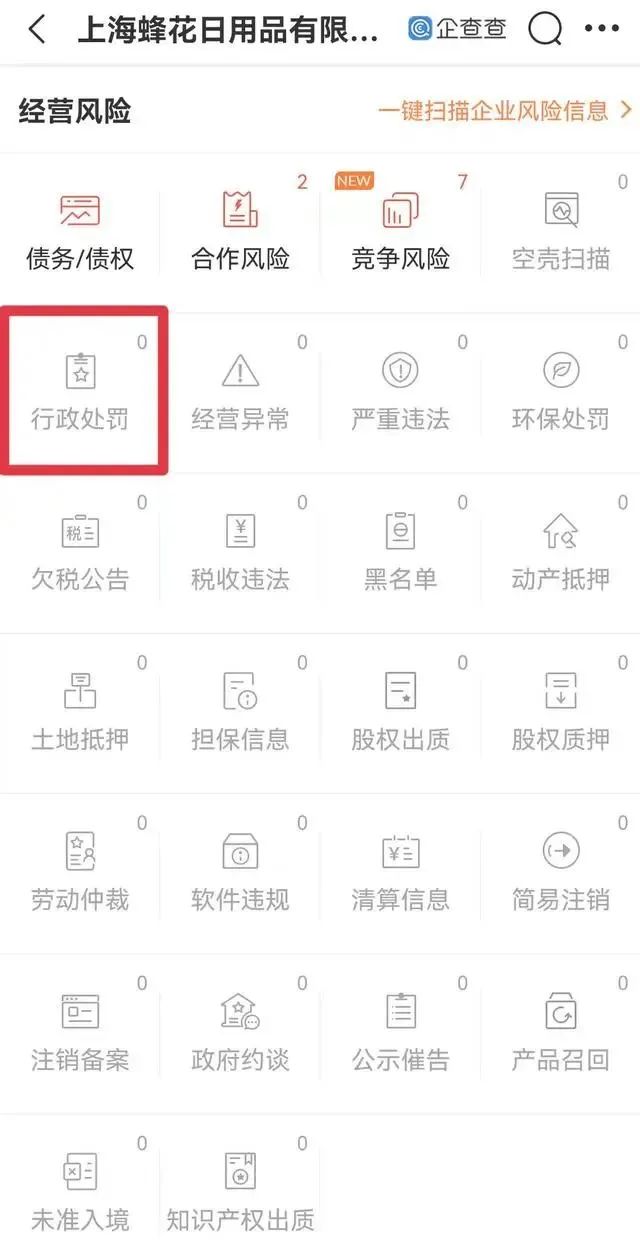Image resolution: width=640 pixels, height=1257 pixels.
Task: View 环保处罚 information
Action: click(x=560, y=392)
